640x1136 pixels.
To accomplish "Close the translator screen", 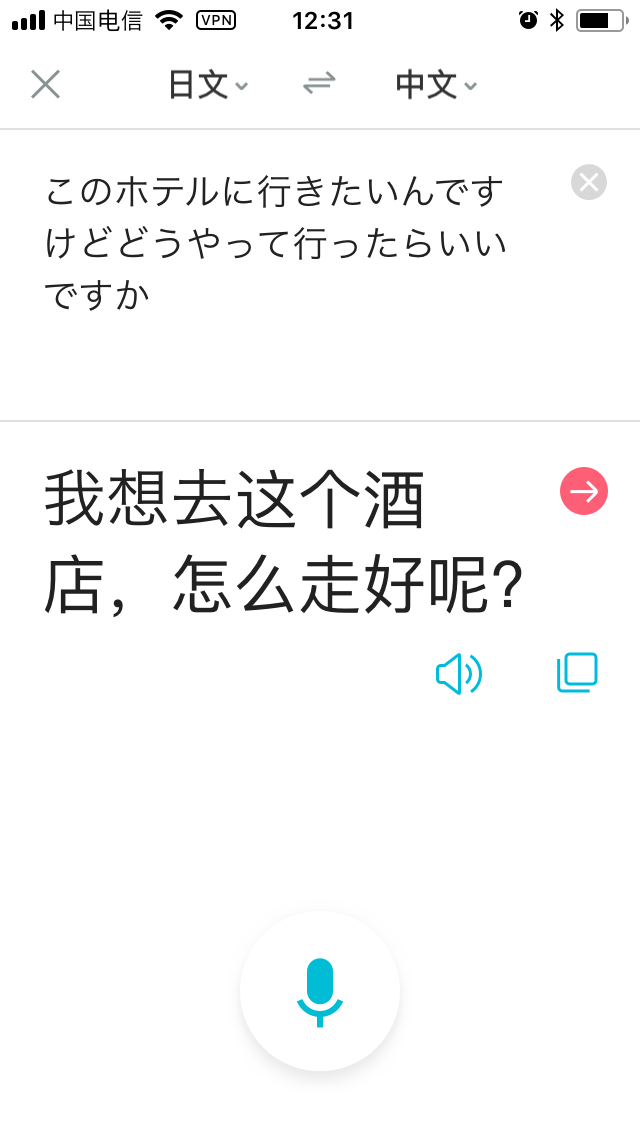I will coord(45,85).
